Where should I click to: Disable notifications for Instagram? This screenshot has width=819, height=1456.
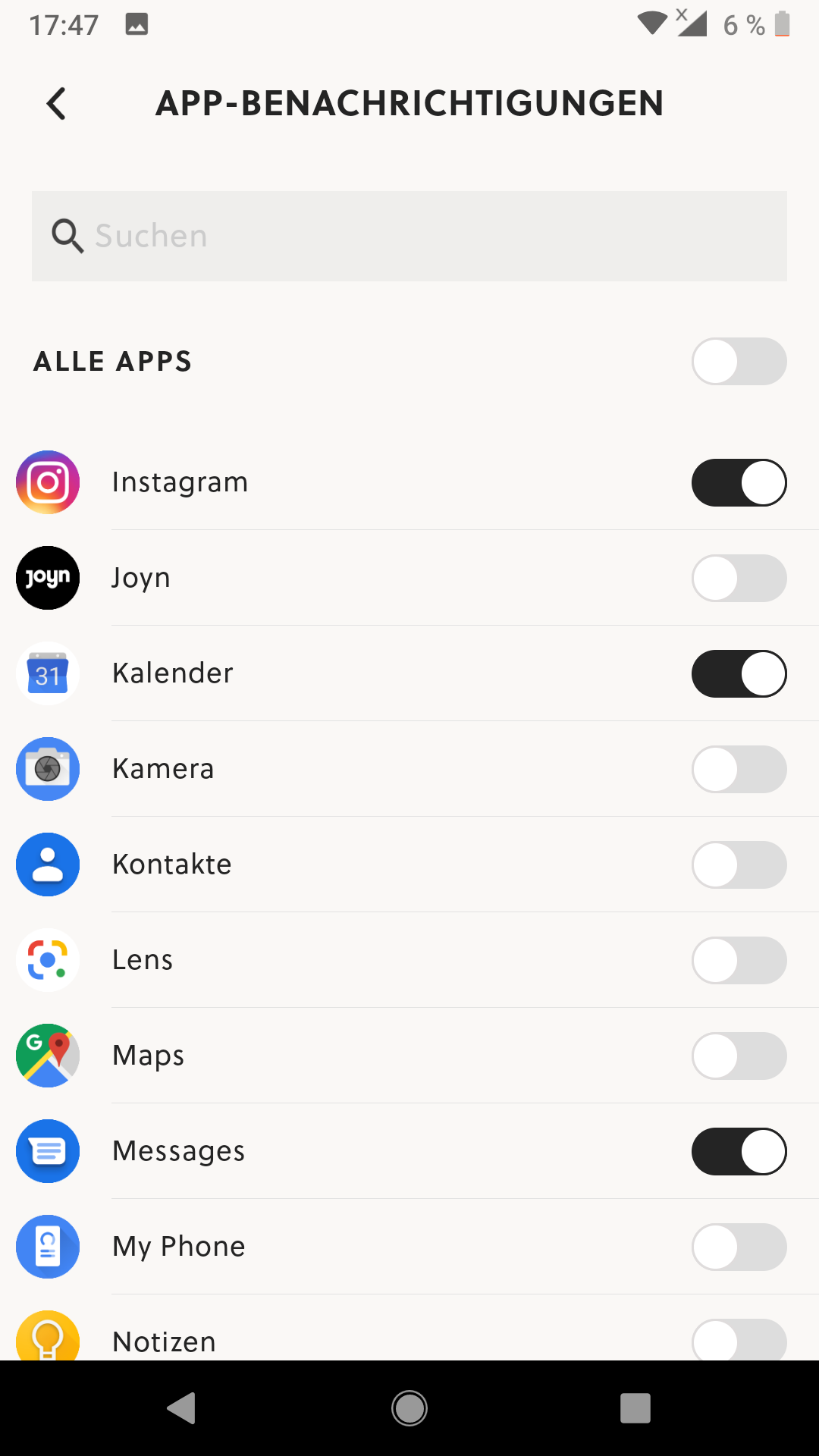pos(739,482)
